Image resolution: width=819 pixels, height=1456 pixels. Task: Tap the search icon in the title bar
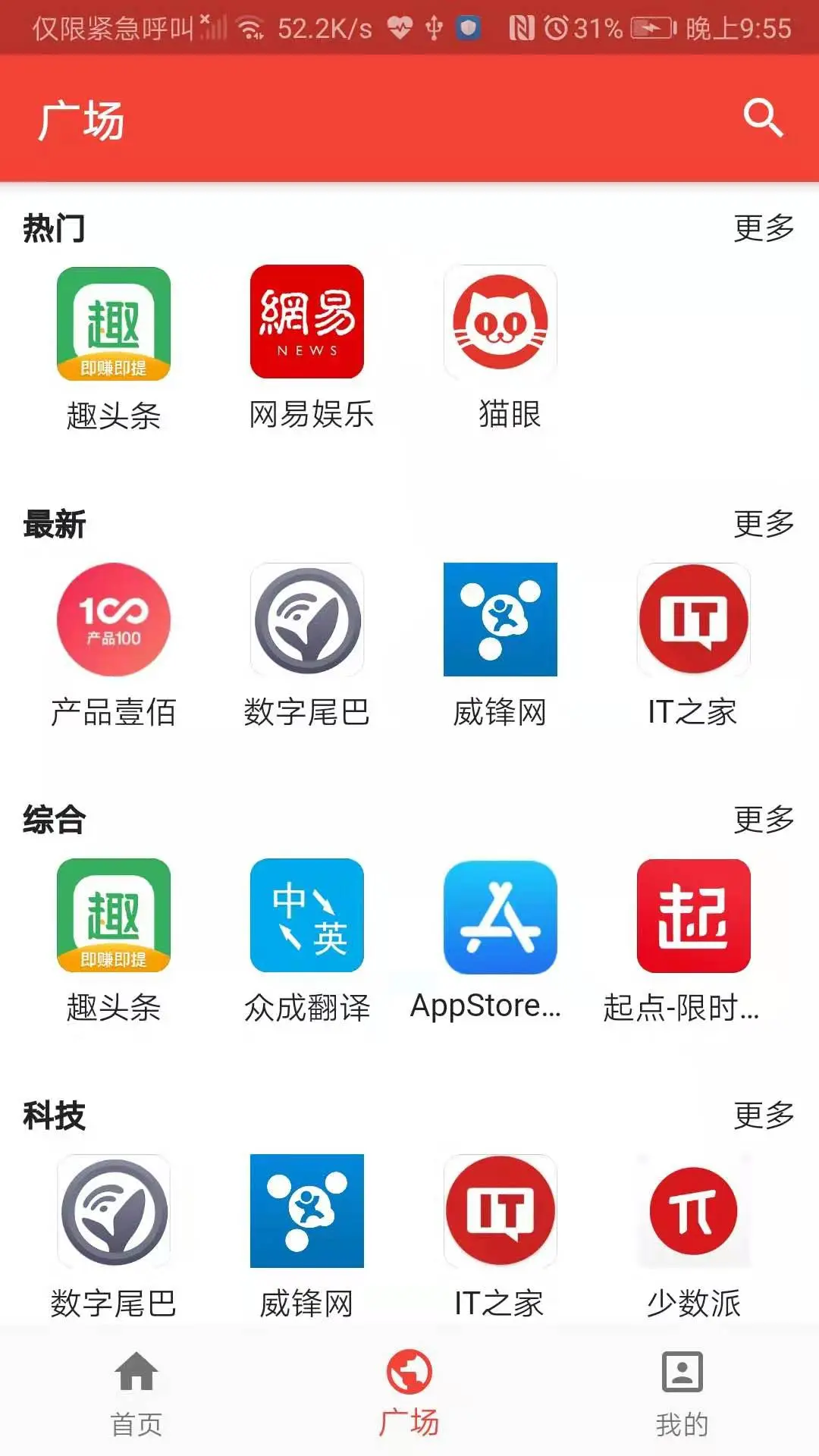(x=764, y=117)
